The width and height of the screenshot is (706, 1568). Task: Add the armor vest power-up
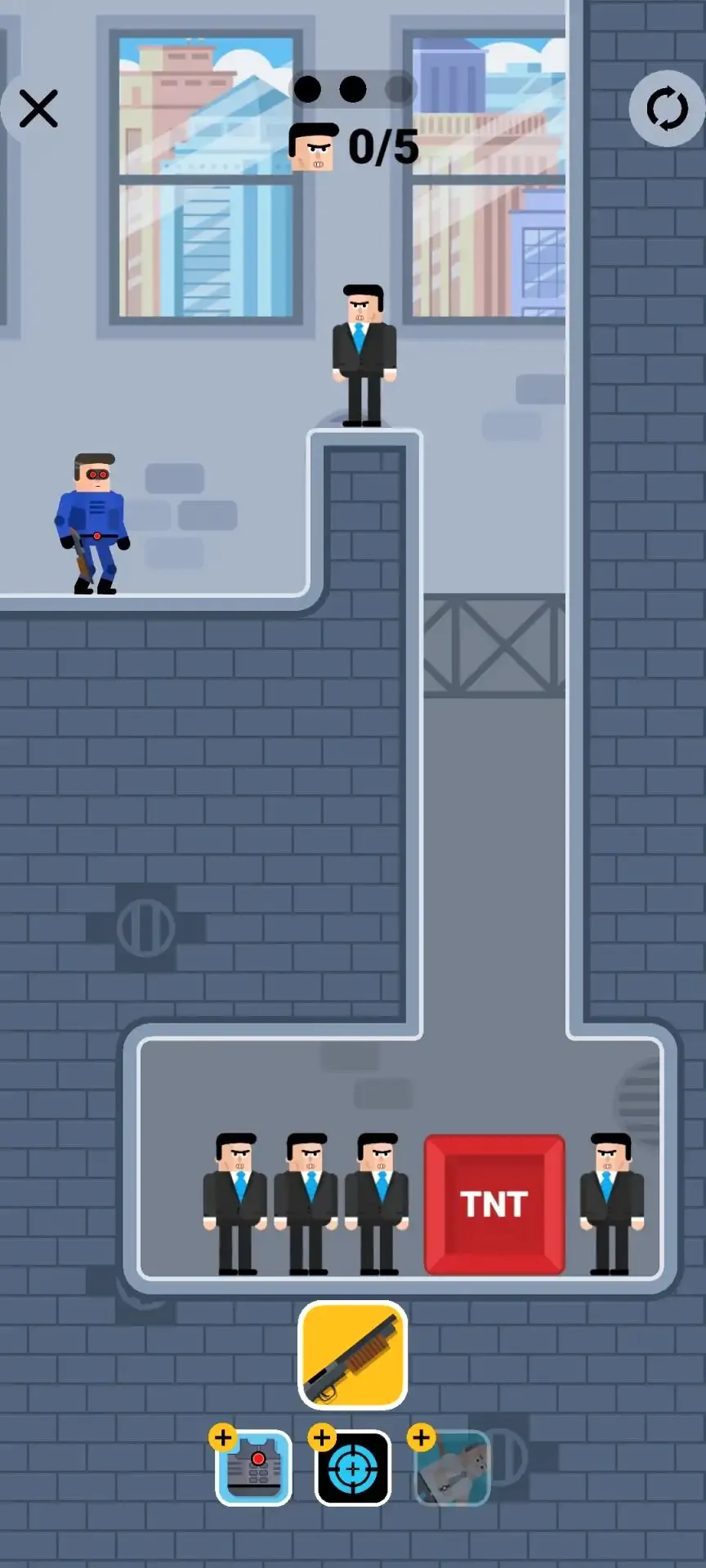252,1467
